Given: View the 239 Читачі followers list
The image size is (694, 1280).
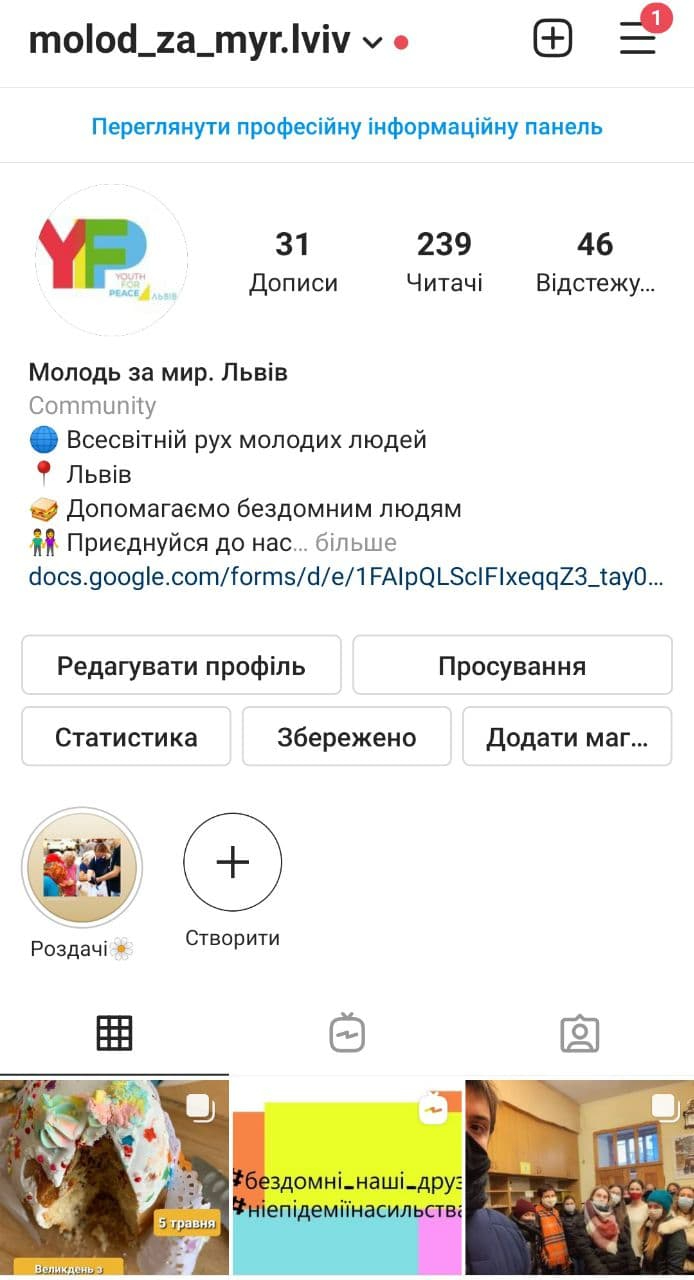Looking at the screenshot, I should (x=444, y=262).
